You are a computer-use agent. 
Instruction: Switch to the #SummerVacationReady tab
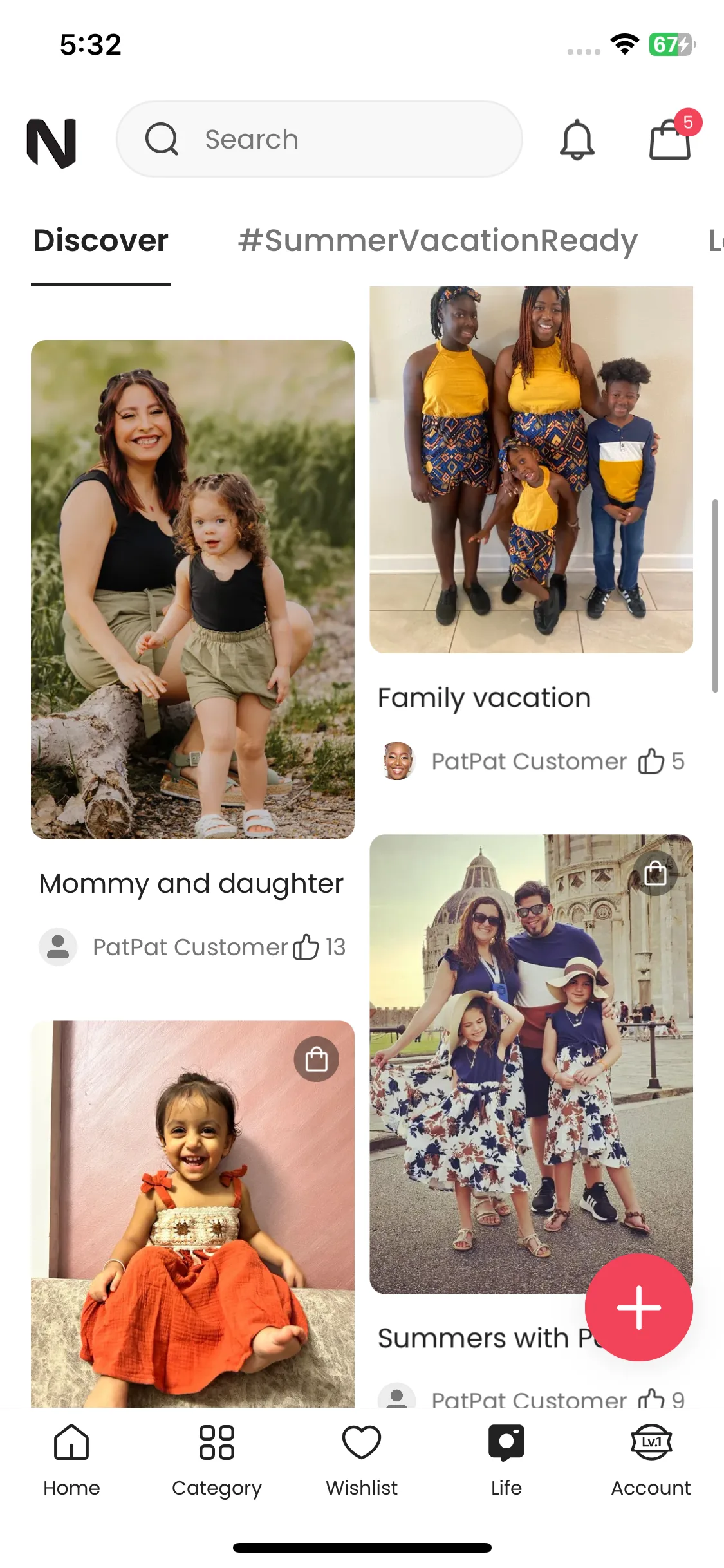coord(438,241)
